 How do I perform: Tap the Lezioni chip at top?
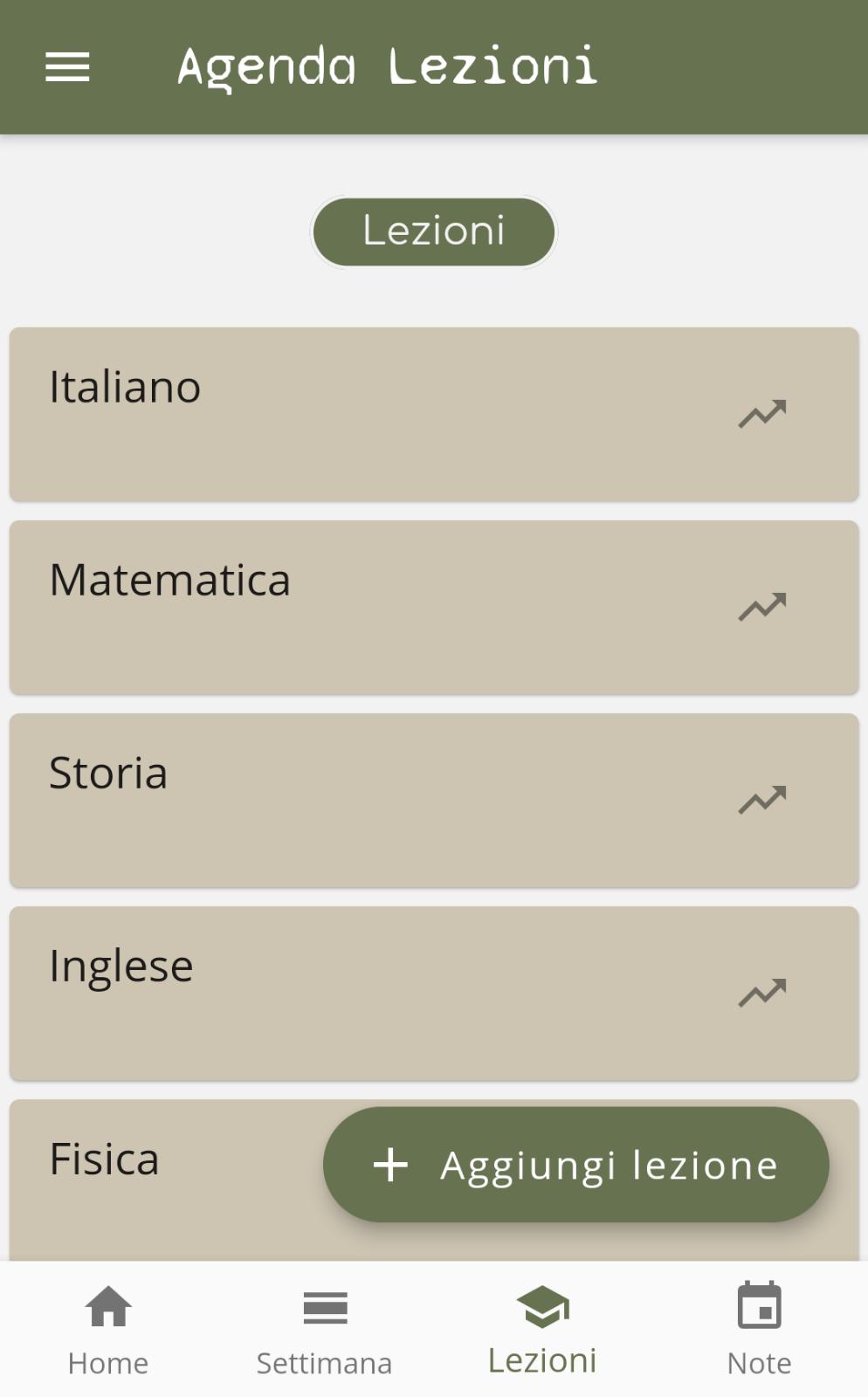434,231
